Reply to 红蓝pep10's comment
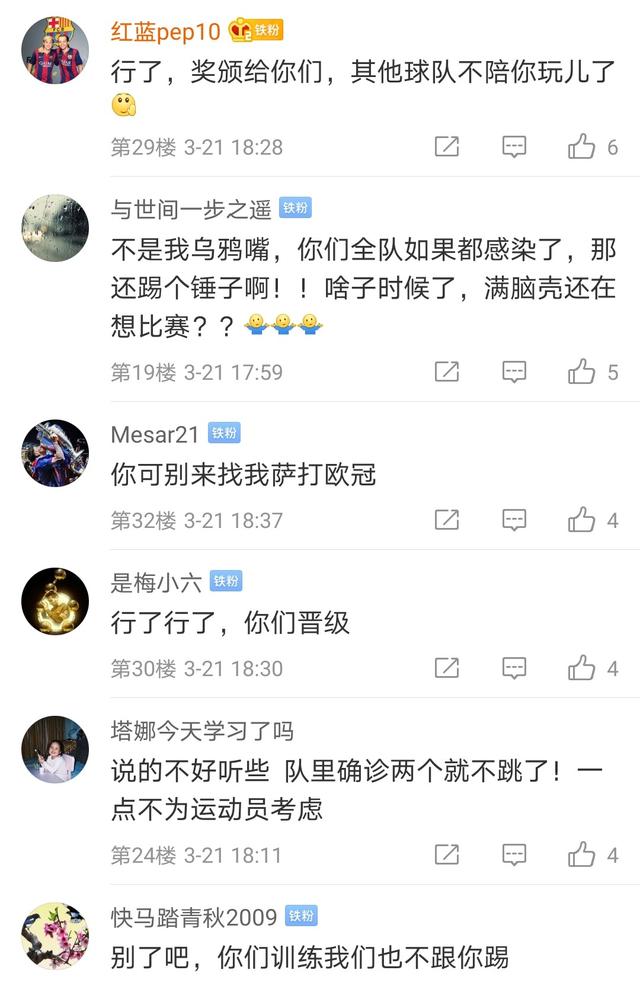 coord(514,147)
